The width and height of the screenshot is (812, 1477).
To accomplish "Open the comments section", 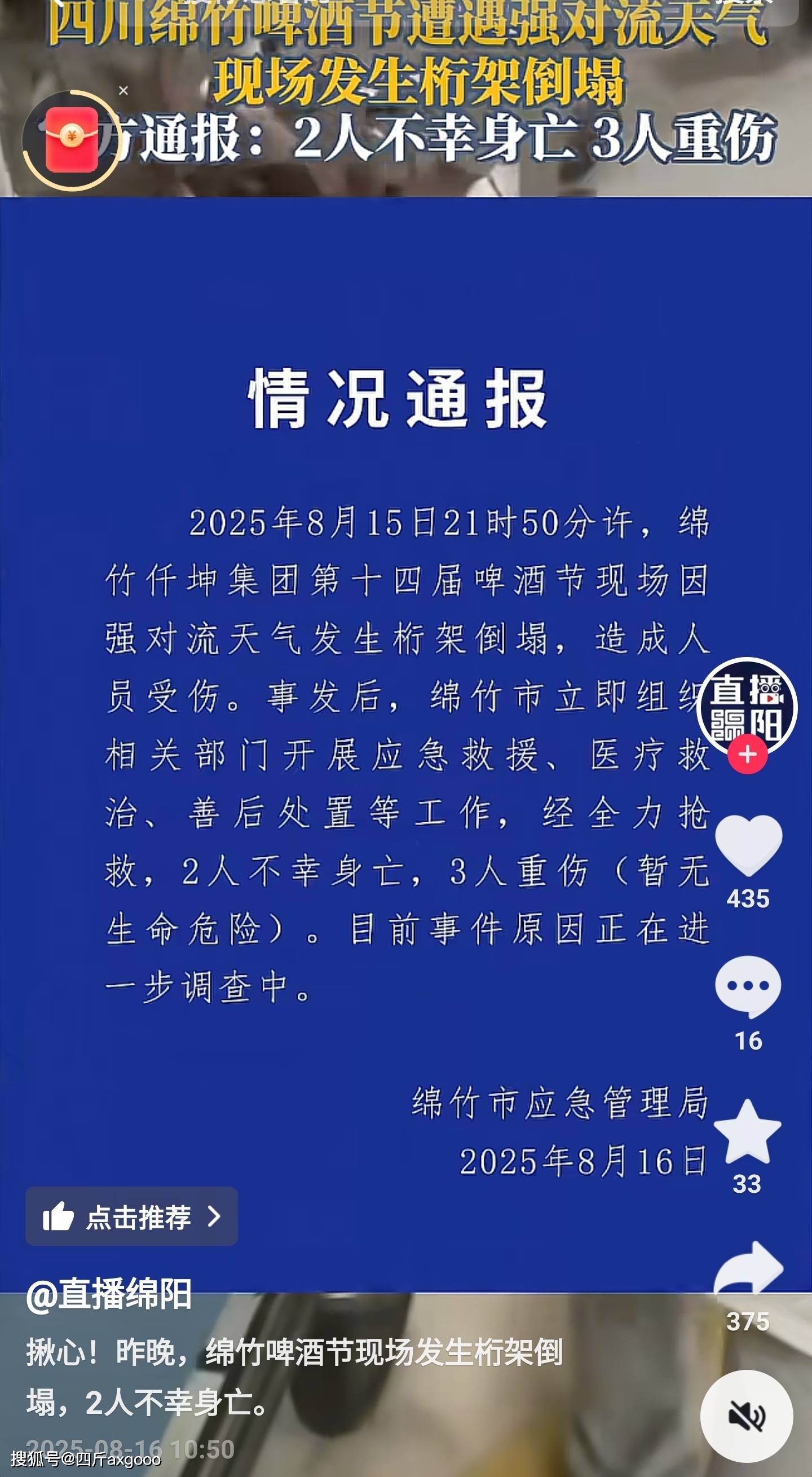I will pos(748,986).
